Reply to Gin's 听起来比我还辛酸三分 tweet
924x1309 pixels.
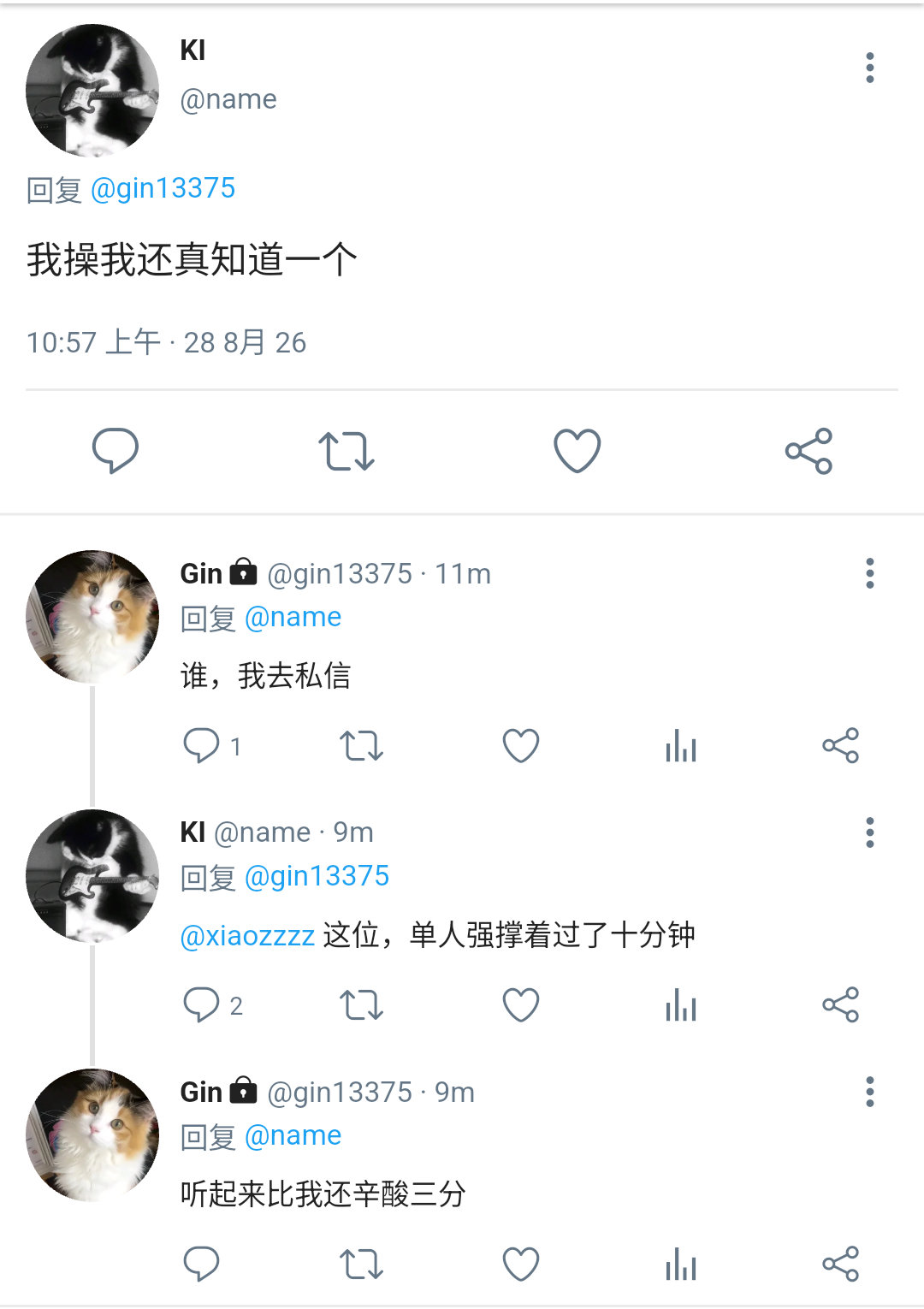pyautogui.click(x=202, y=1265)
